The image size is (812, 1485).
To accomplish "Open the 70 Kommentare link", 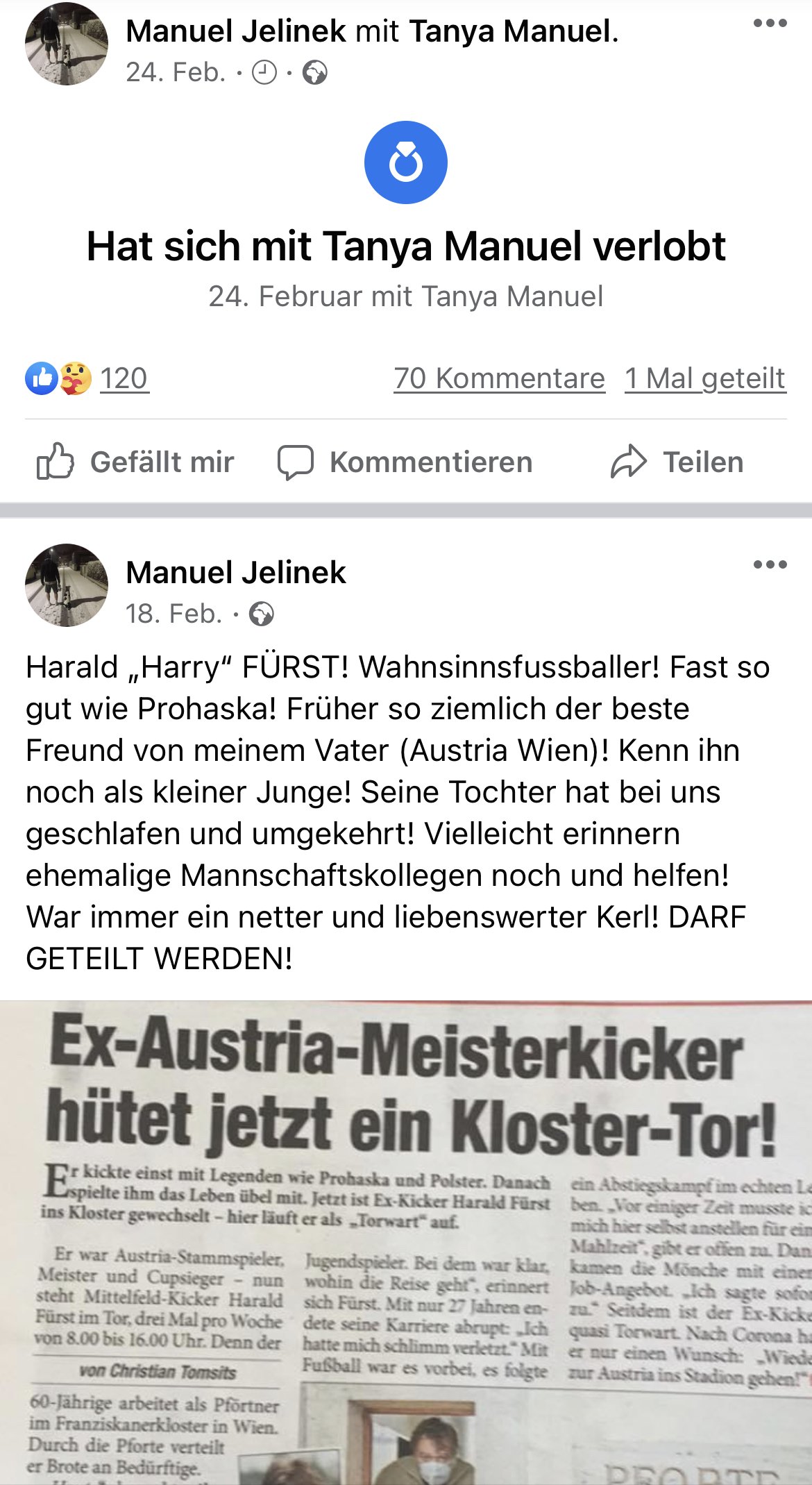I will 500,378.
